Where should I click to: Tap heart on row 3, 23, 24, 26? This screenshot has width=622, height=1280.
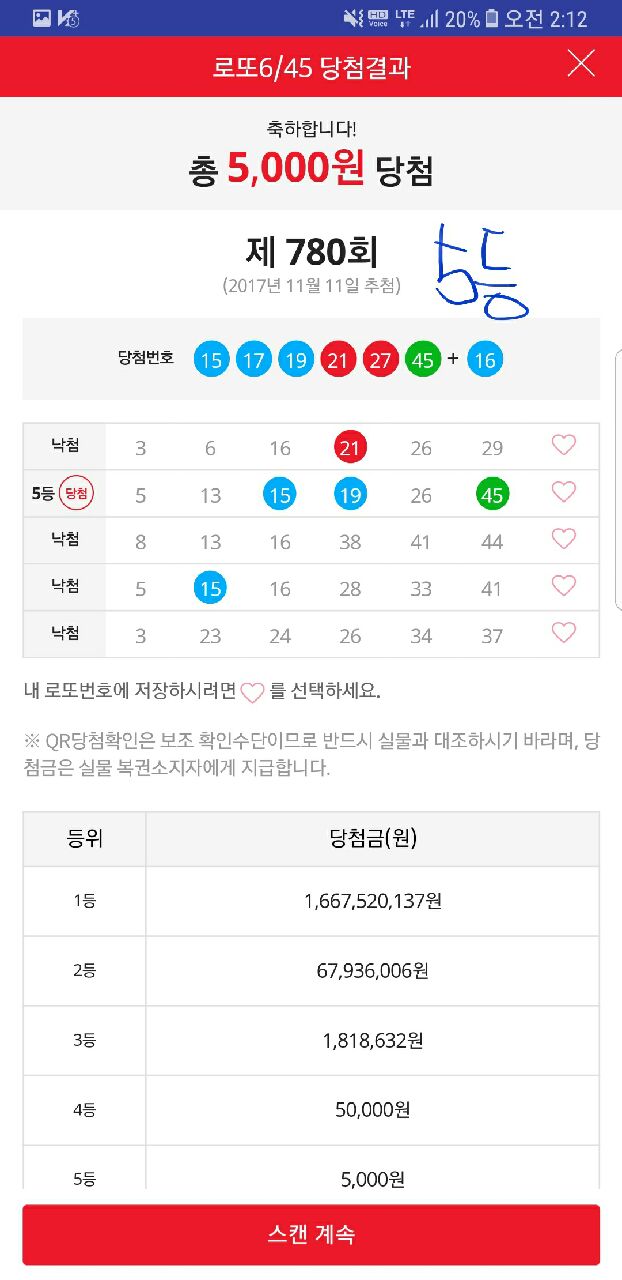pos(564,633)
